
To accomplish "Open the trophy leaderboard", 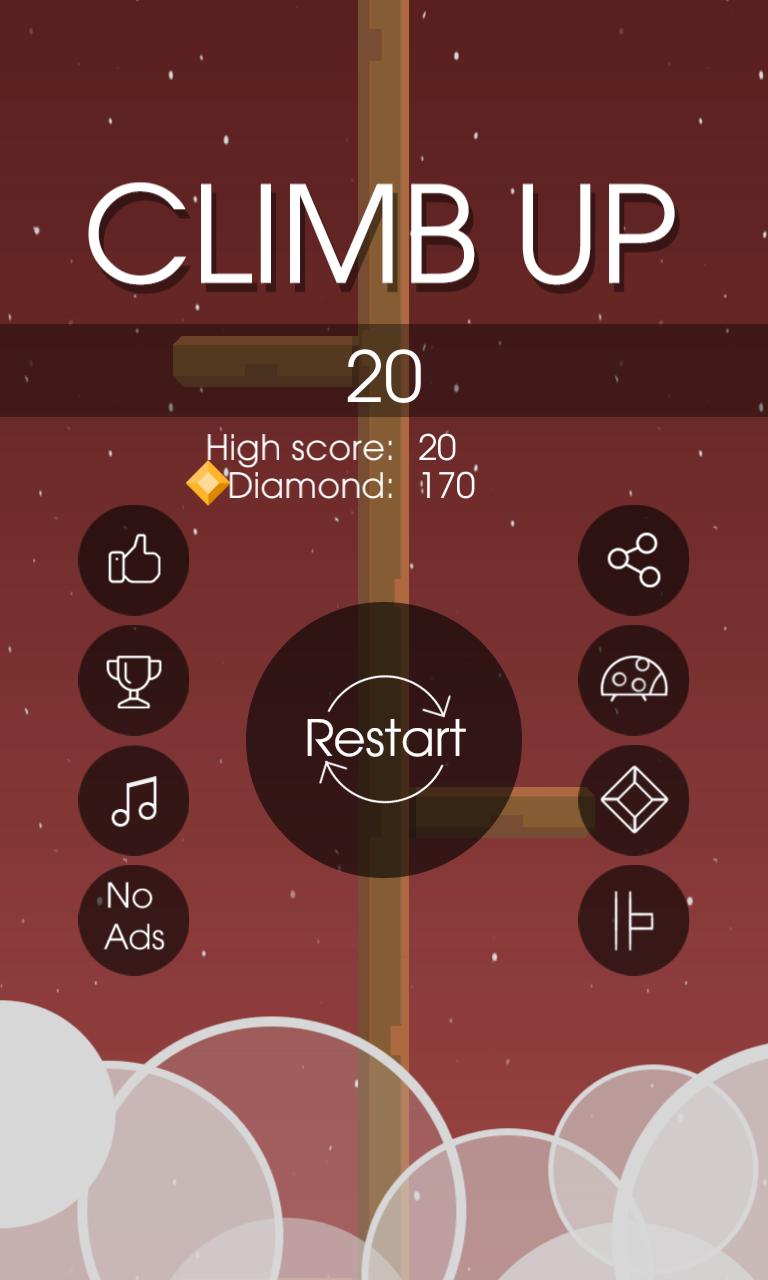I will click(x=134, y=680).
